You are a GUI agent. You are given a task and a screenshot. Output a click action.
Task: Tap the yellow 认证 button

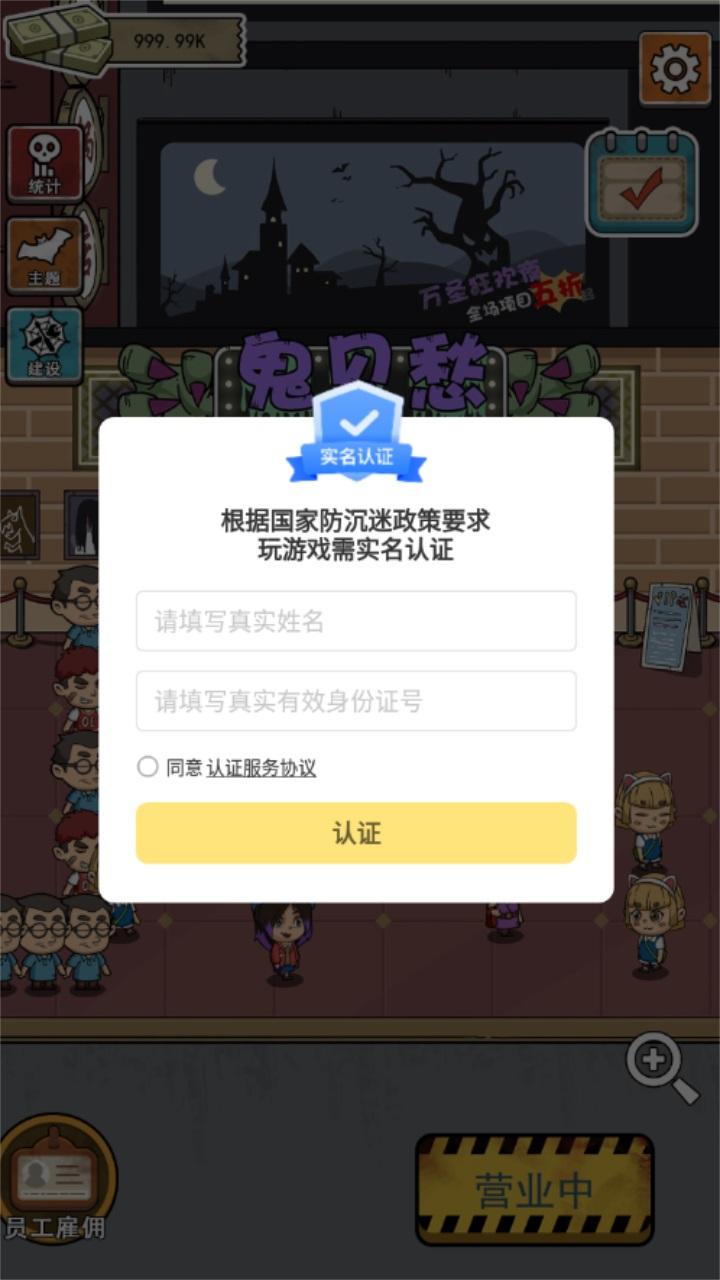point(356,833)
